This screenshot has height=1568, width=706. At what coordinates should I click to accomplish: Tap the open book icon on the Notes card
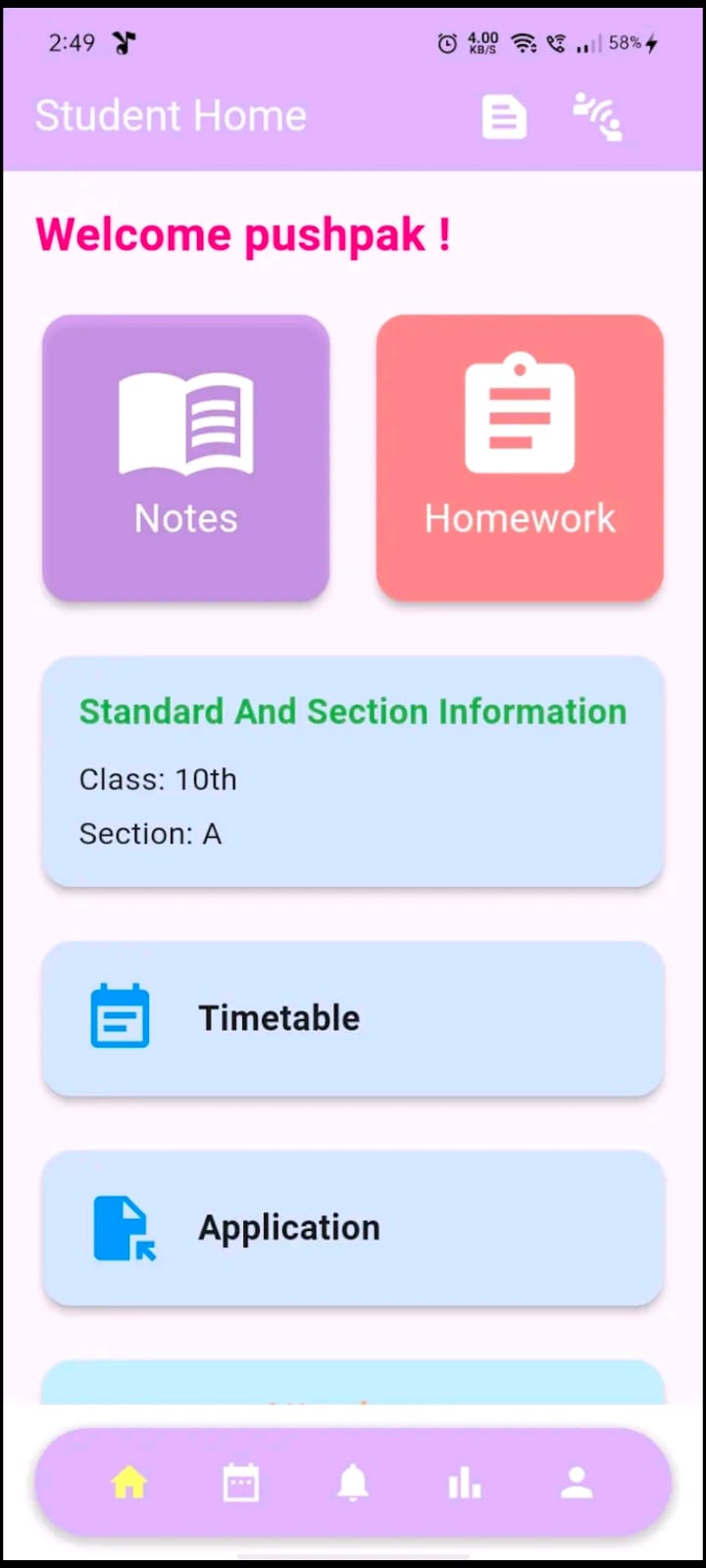185,421
